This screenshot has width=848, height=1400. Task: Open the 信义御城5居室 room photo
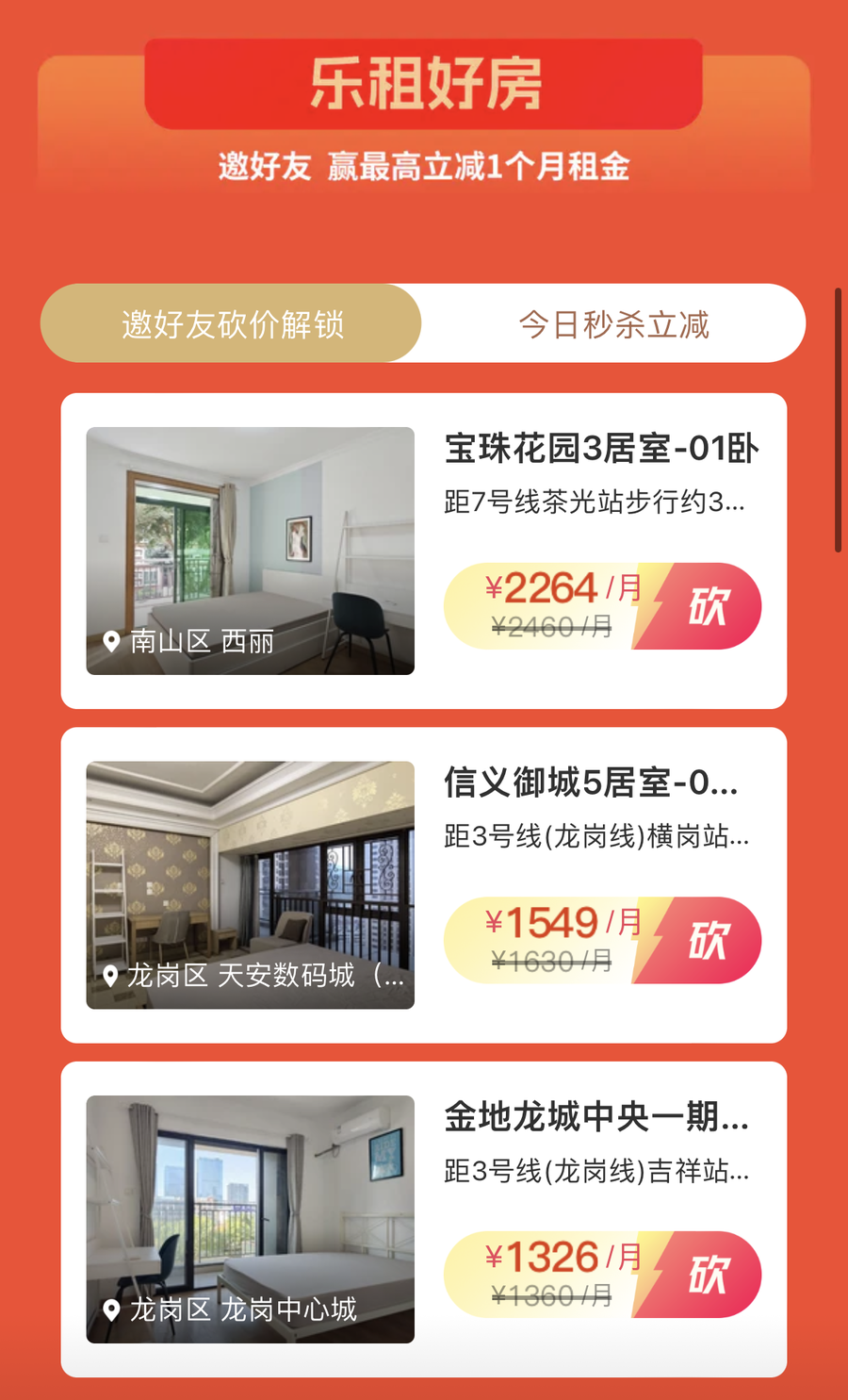(x=251, y=884)
